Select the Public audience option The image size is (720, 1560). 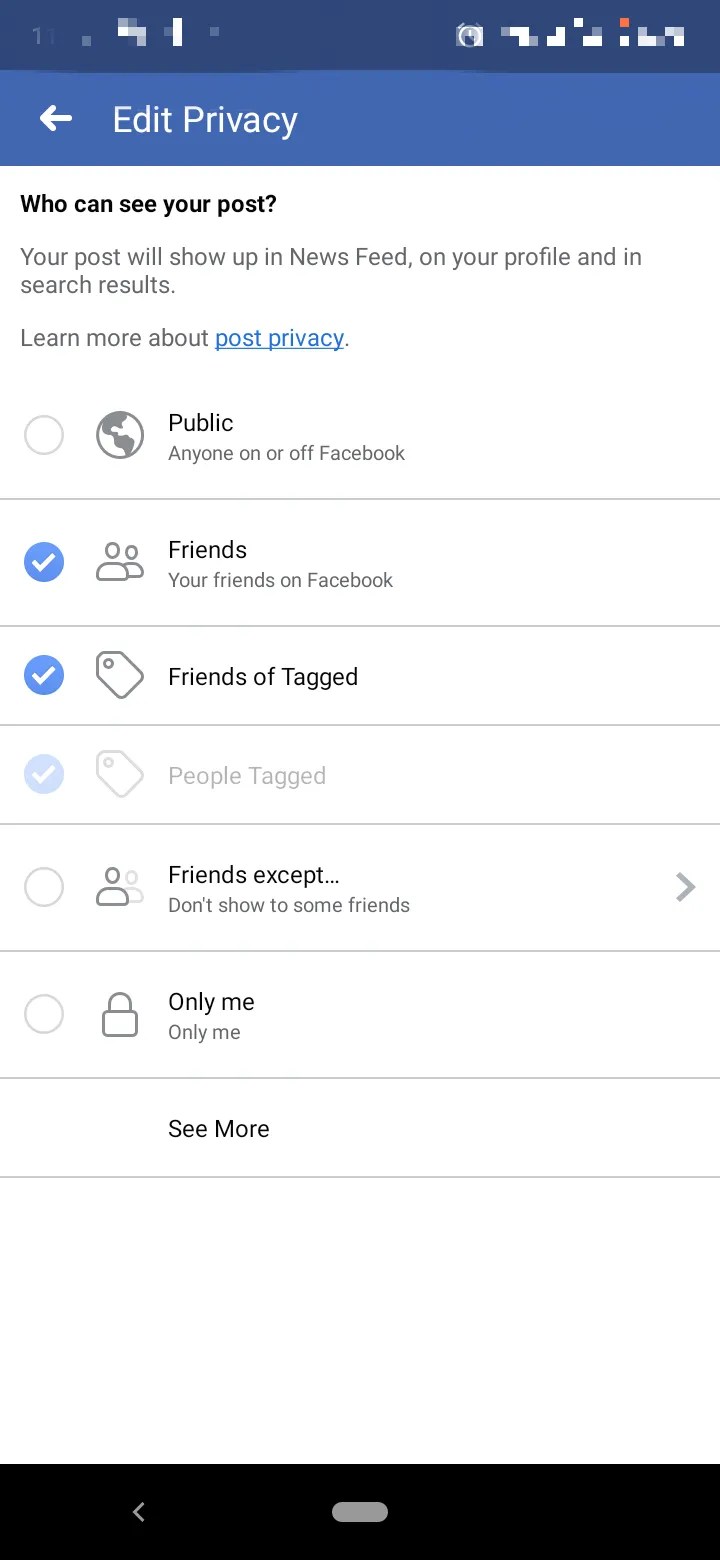point(44,436)
